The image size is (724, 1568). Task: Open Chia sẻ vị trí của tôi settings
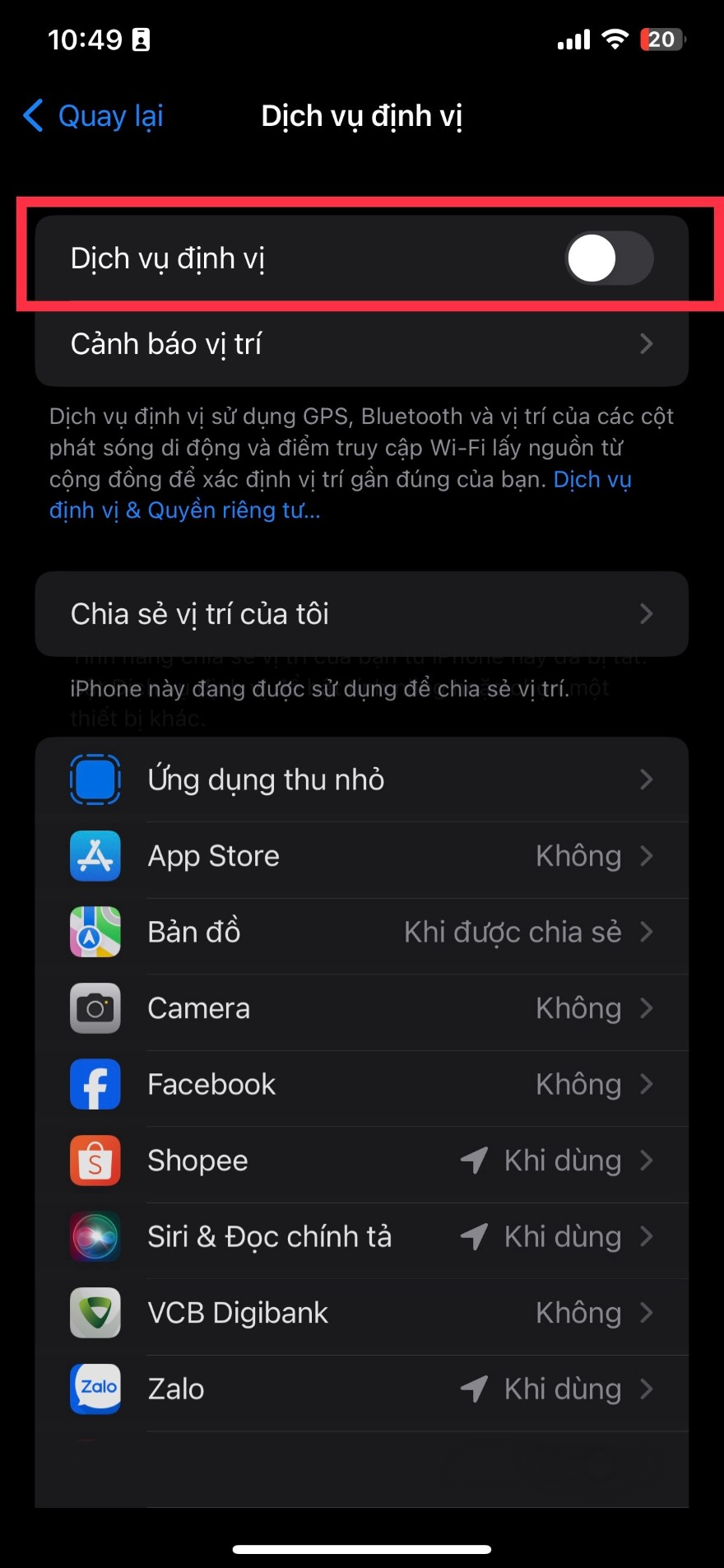coord(362,614)
